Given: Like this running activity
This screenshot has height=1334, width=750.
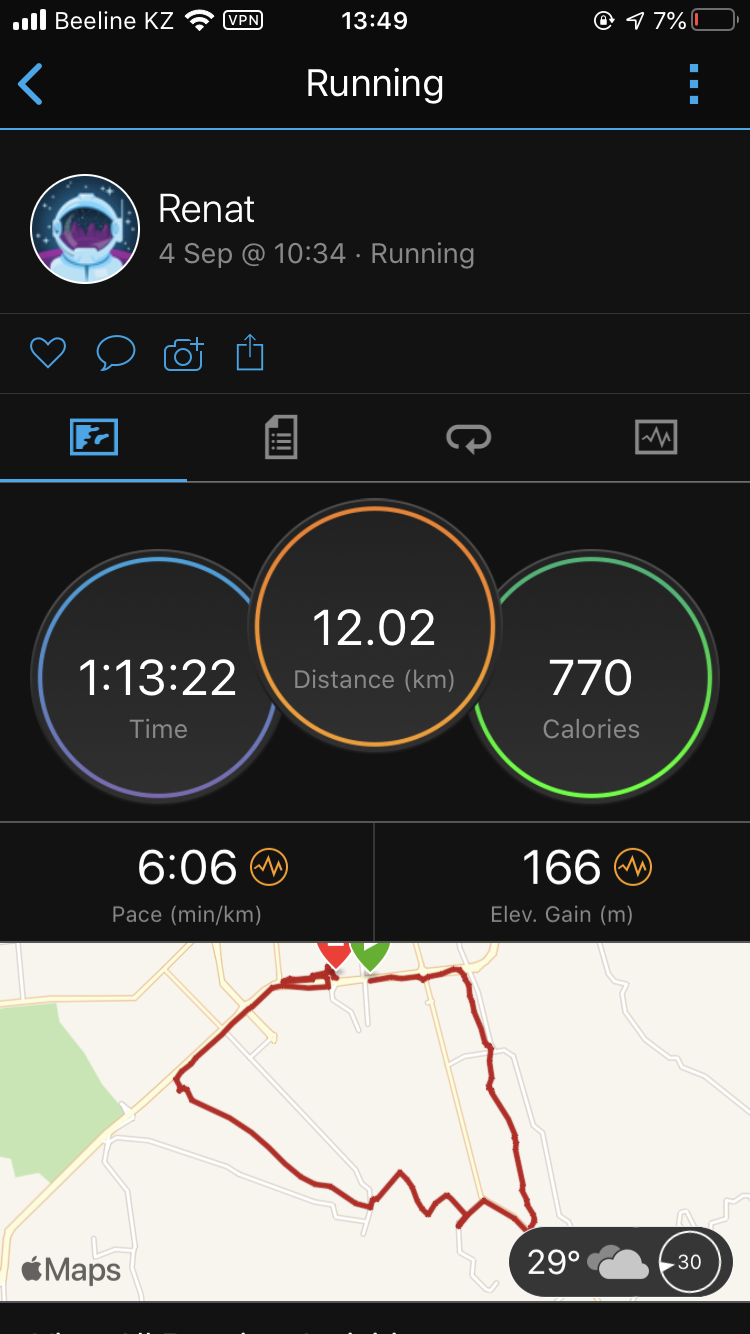Looking at the screenshot, I should (47, 353).
